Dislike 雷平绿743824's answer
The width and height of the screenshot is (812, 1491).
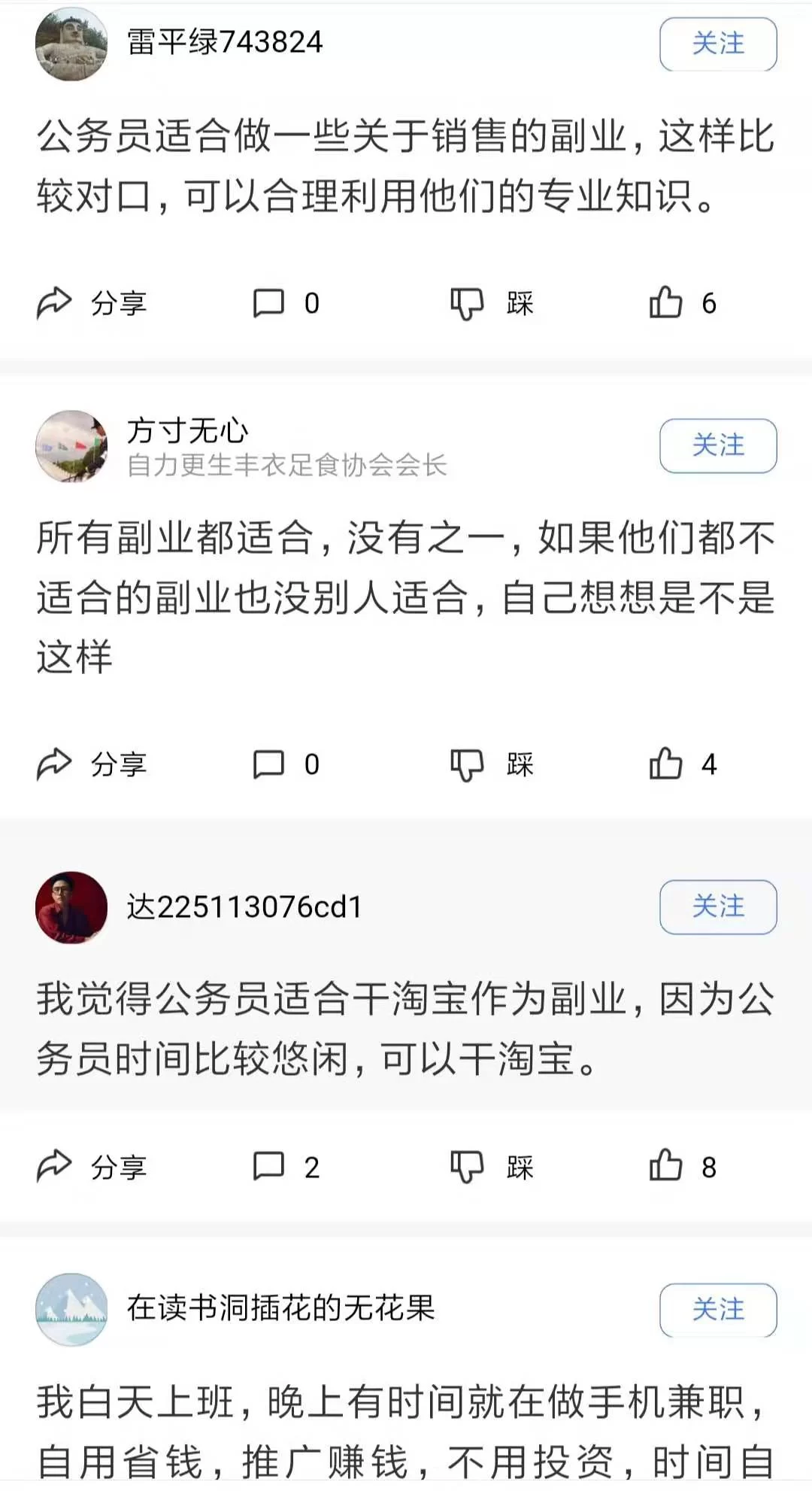pyautogui.click(x=490, y=303)
